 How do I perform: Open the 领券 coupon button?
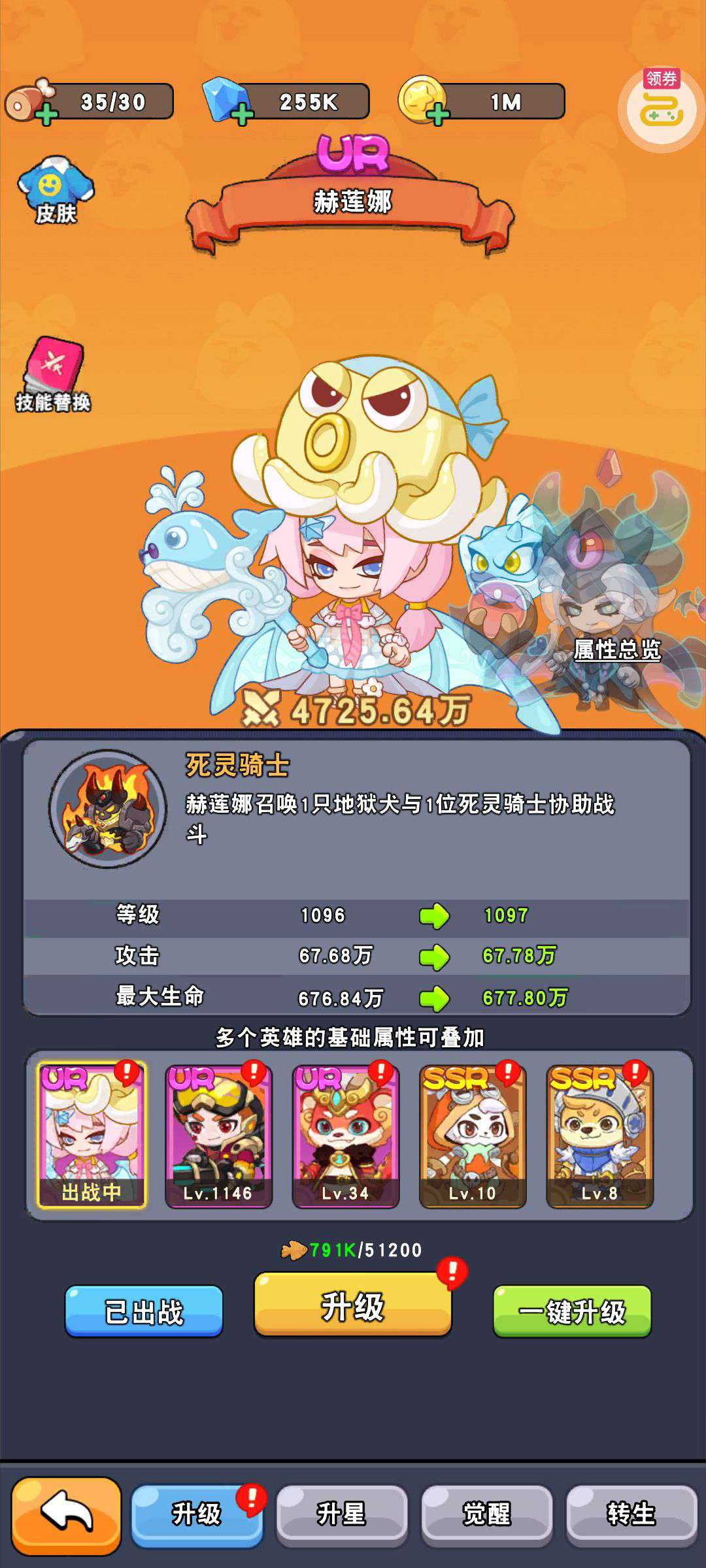(661, 108)
